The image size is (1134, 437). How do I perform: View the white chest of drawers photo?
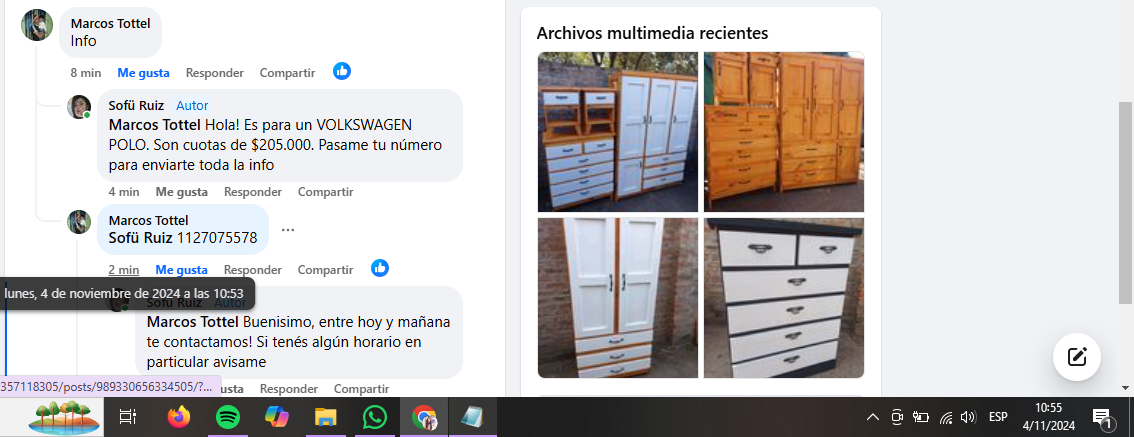click(x=783, y=298)
